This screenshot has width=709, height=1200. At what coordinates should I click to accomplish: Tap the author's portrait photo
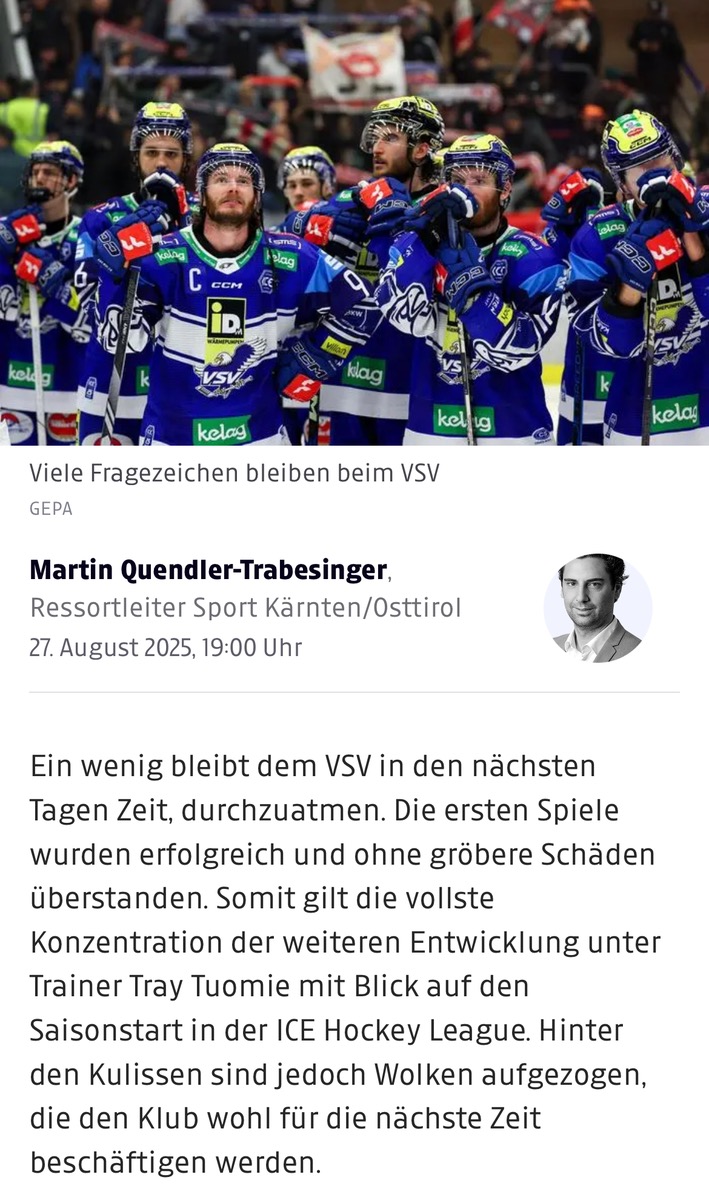click(598, 608)
